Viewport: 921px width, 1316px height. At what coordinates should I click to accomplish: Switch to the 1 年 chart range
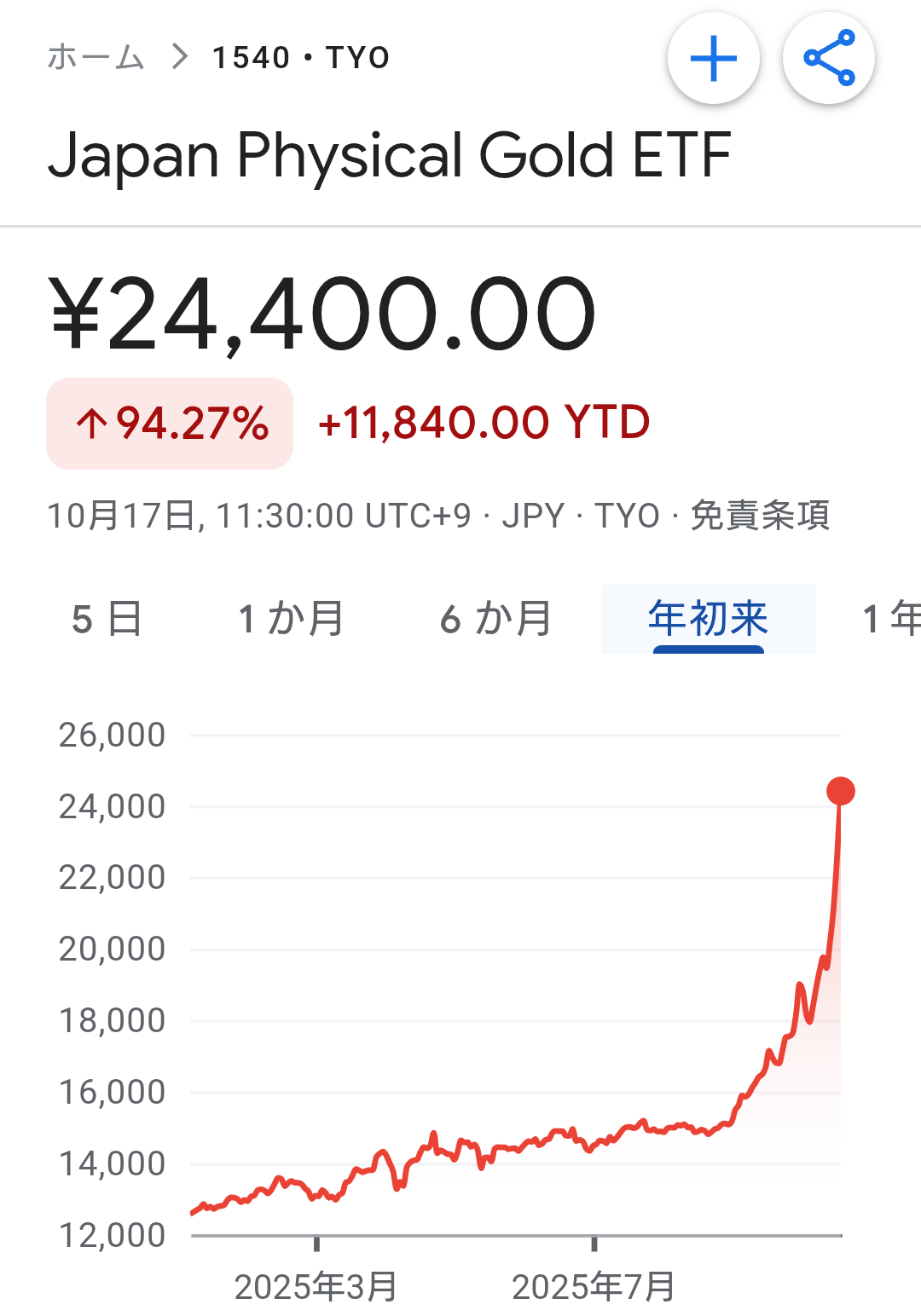point(892,619)
